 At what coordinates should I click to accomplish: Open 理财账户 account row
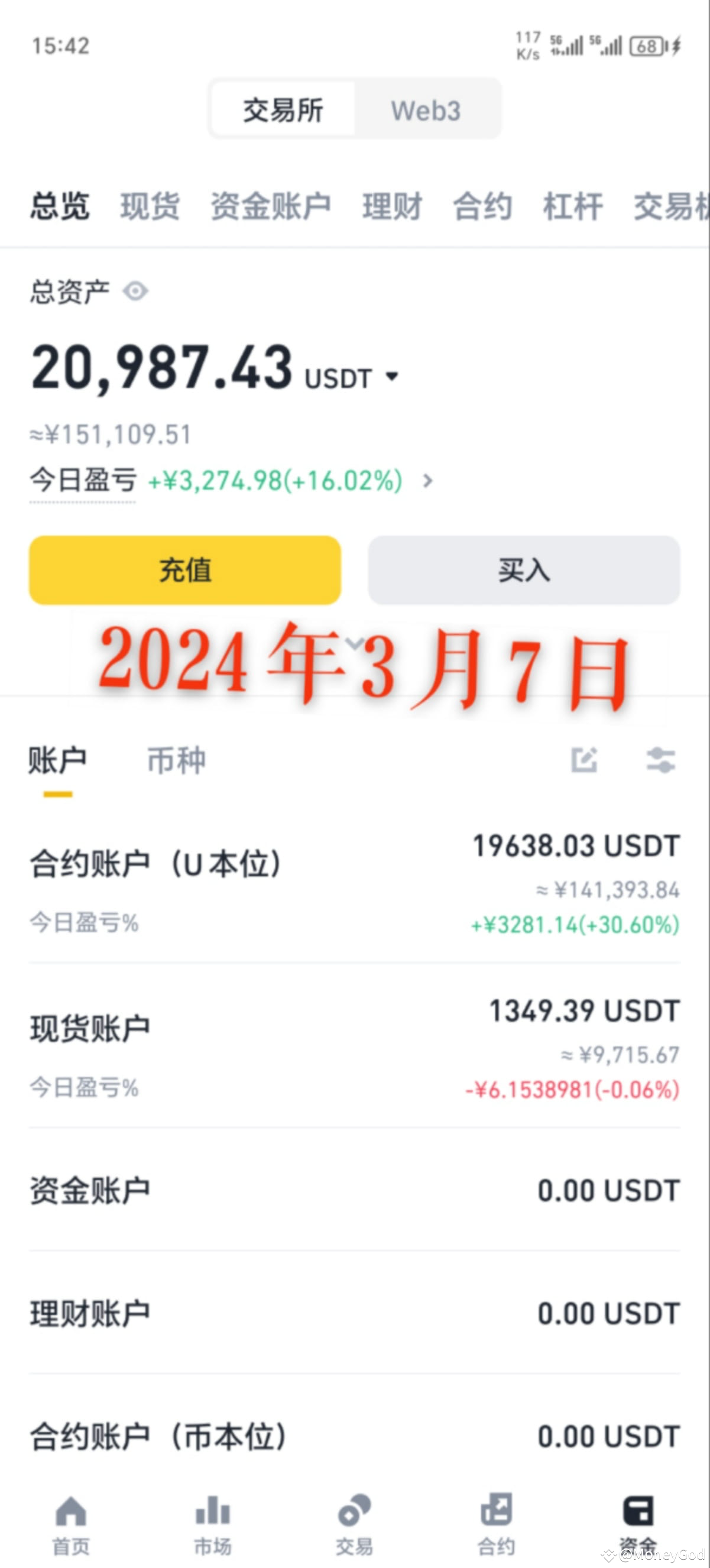point(355,1314)
